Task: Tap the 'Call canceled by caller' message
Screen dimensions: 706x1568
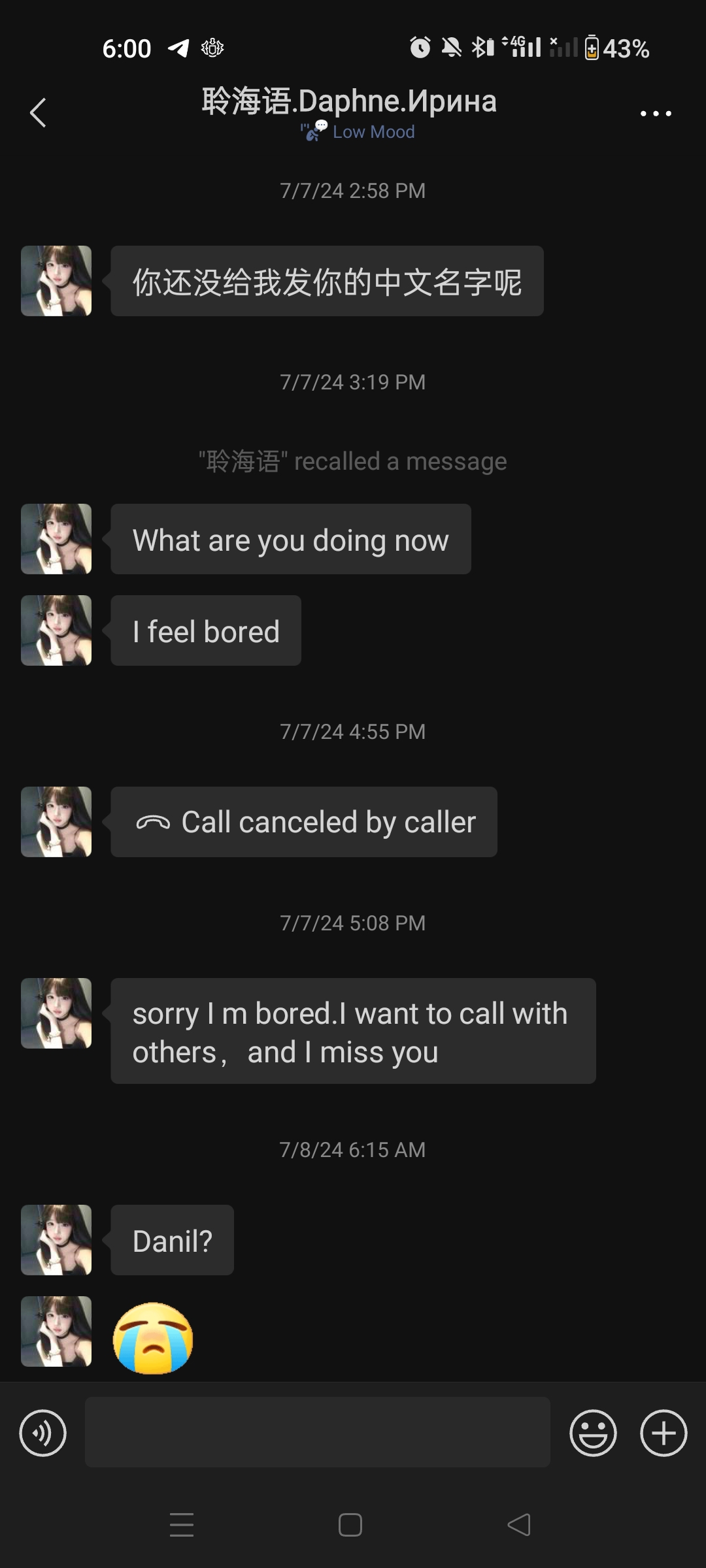Action: coord(304,822)
